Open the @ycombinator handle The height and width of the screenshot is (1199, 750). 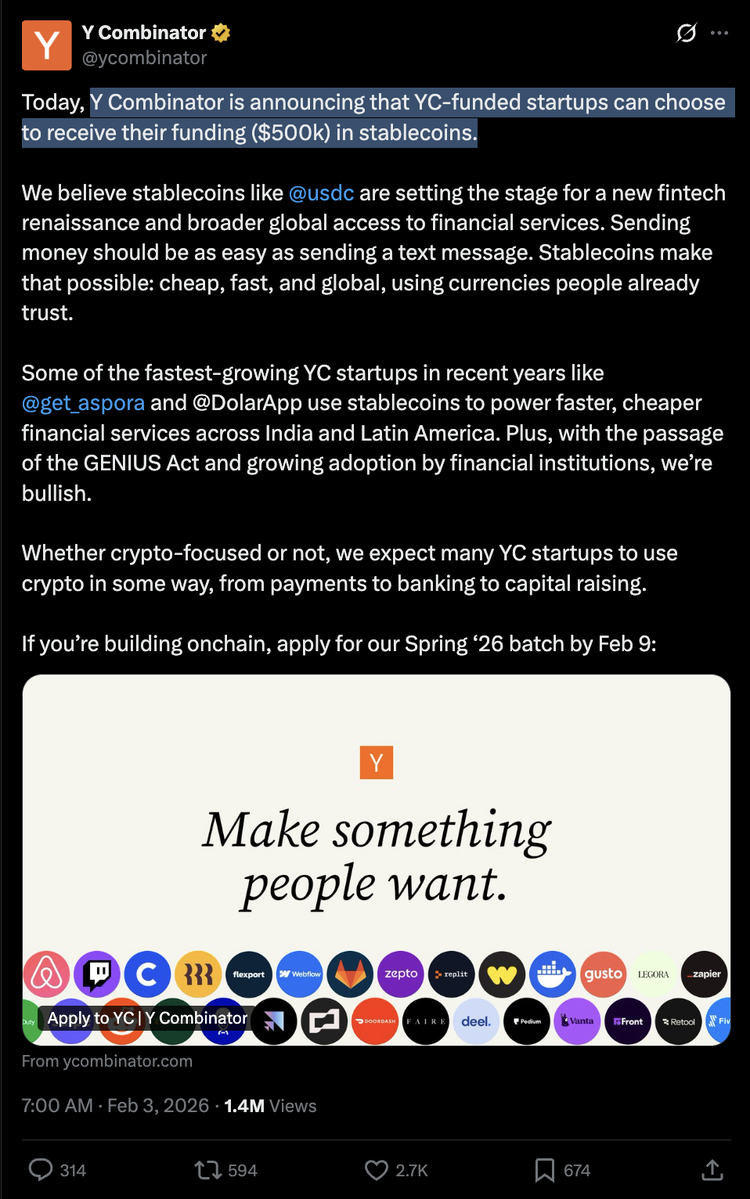click(144, 58)
